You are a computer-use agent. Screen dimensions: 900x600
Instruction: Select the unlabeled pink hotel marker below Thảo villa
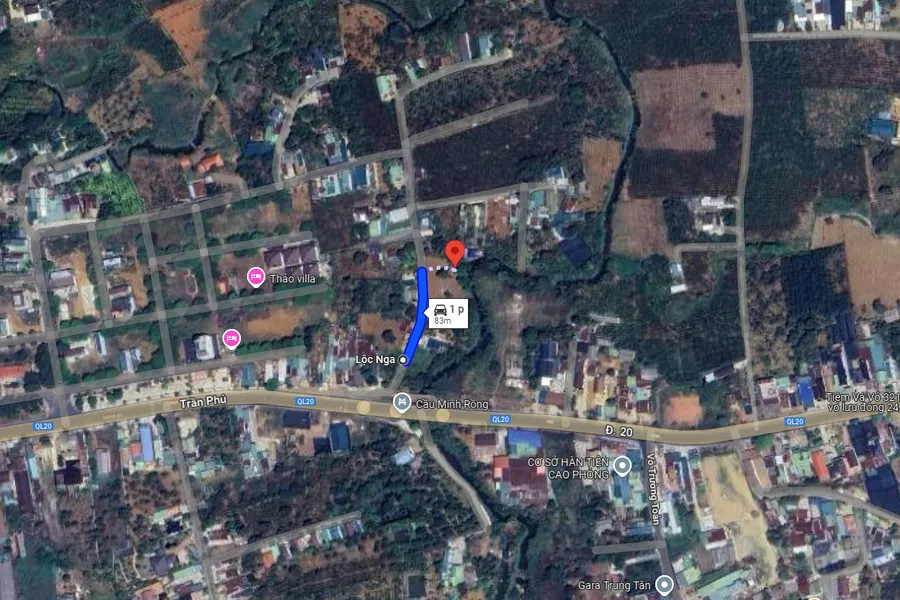232,338
